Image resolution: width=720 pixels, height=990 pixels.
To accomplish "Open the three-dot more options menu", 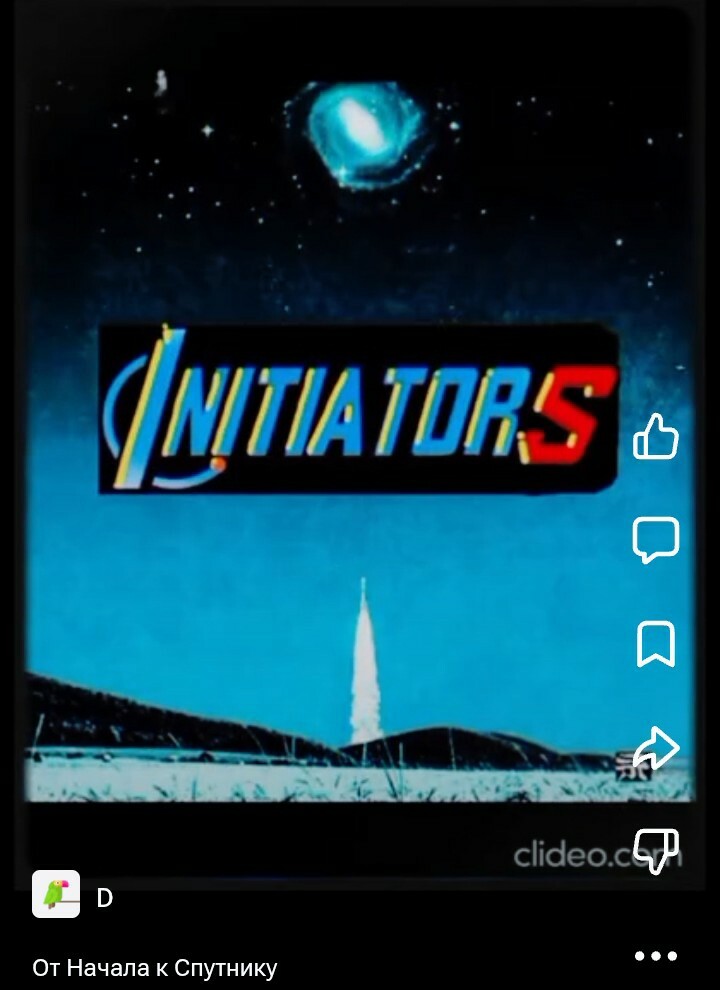I will (656, 956).
